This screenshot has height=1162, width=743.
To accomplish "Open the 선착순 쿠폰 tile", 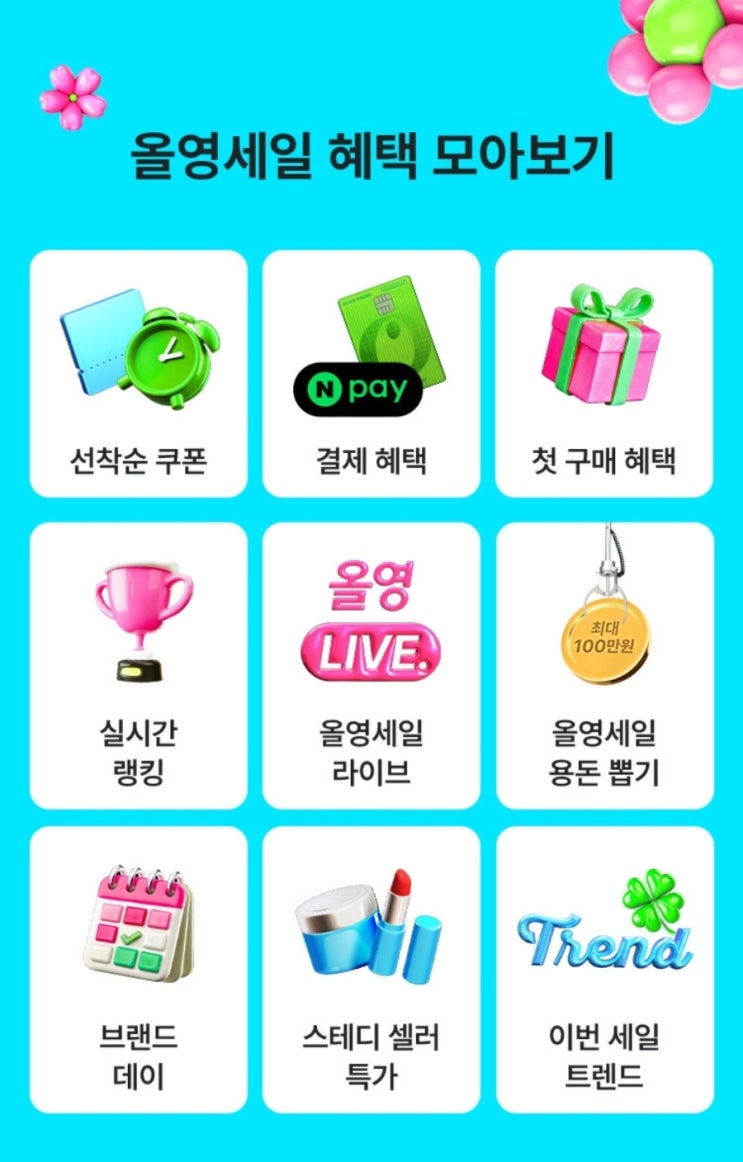I will point(139,374).
